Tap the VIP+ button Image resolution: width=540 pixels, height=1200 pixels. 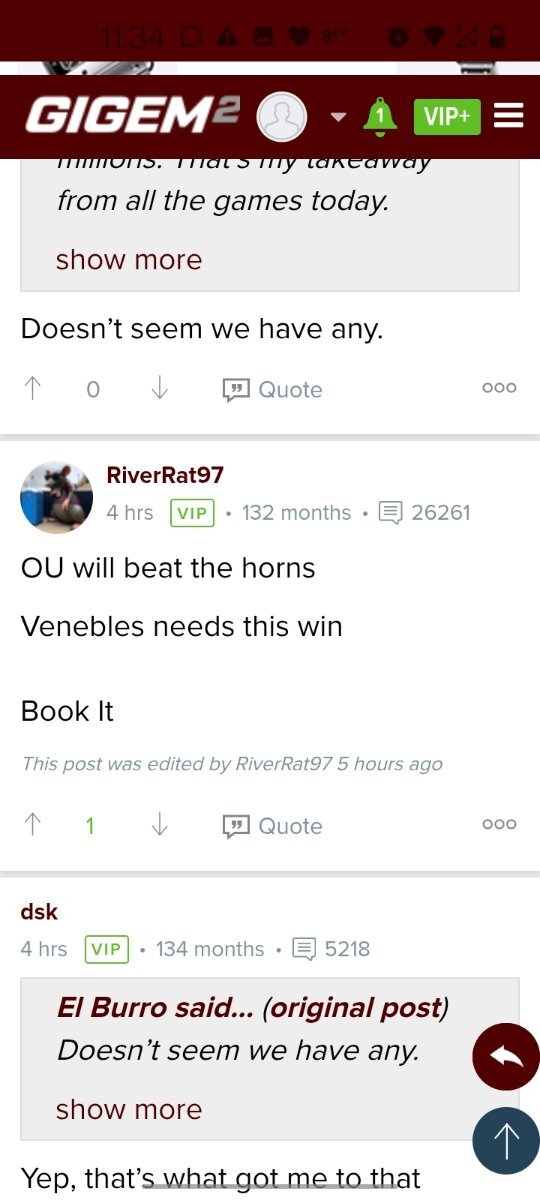(447, 116)
